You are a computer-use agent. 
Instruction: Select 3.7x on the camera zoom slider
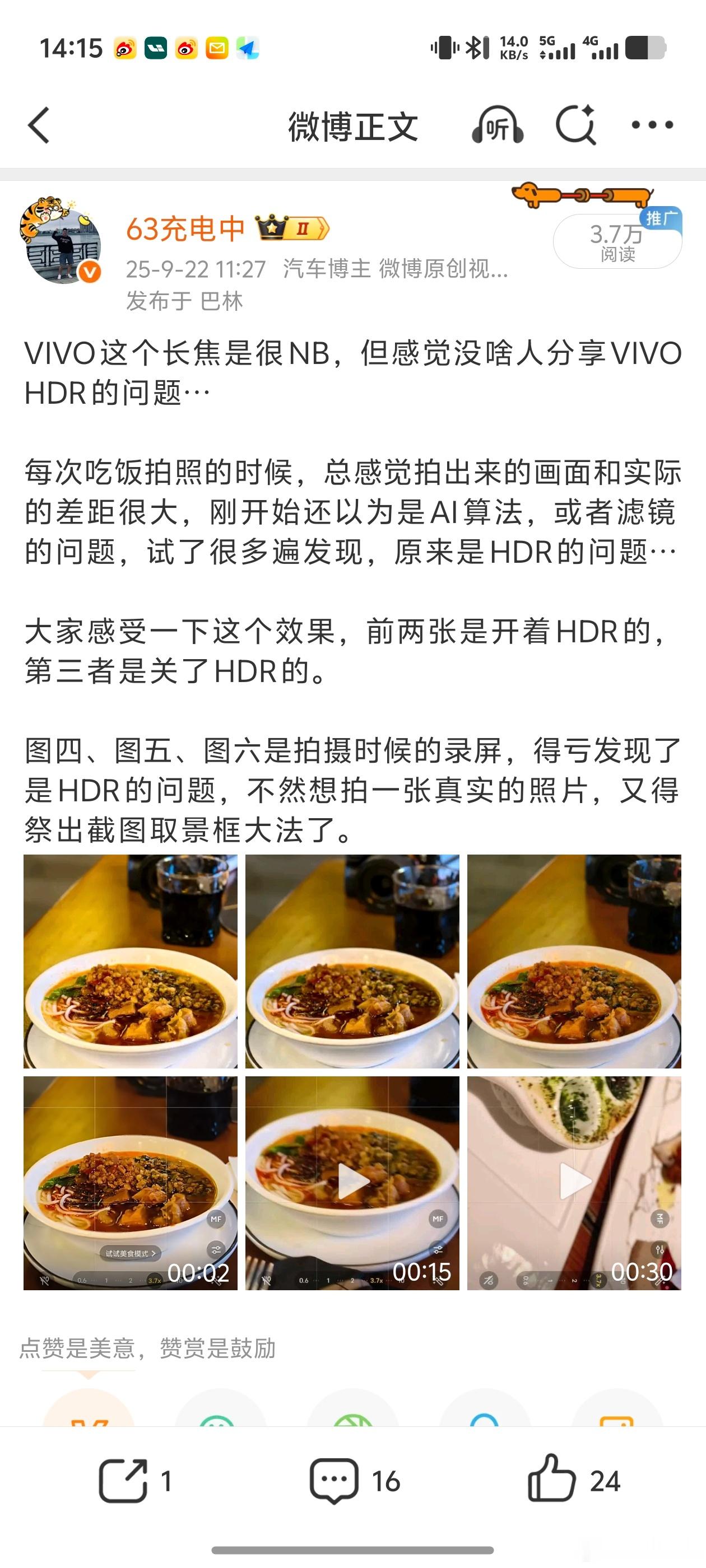coord(155,1281)
